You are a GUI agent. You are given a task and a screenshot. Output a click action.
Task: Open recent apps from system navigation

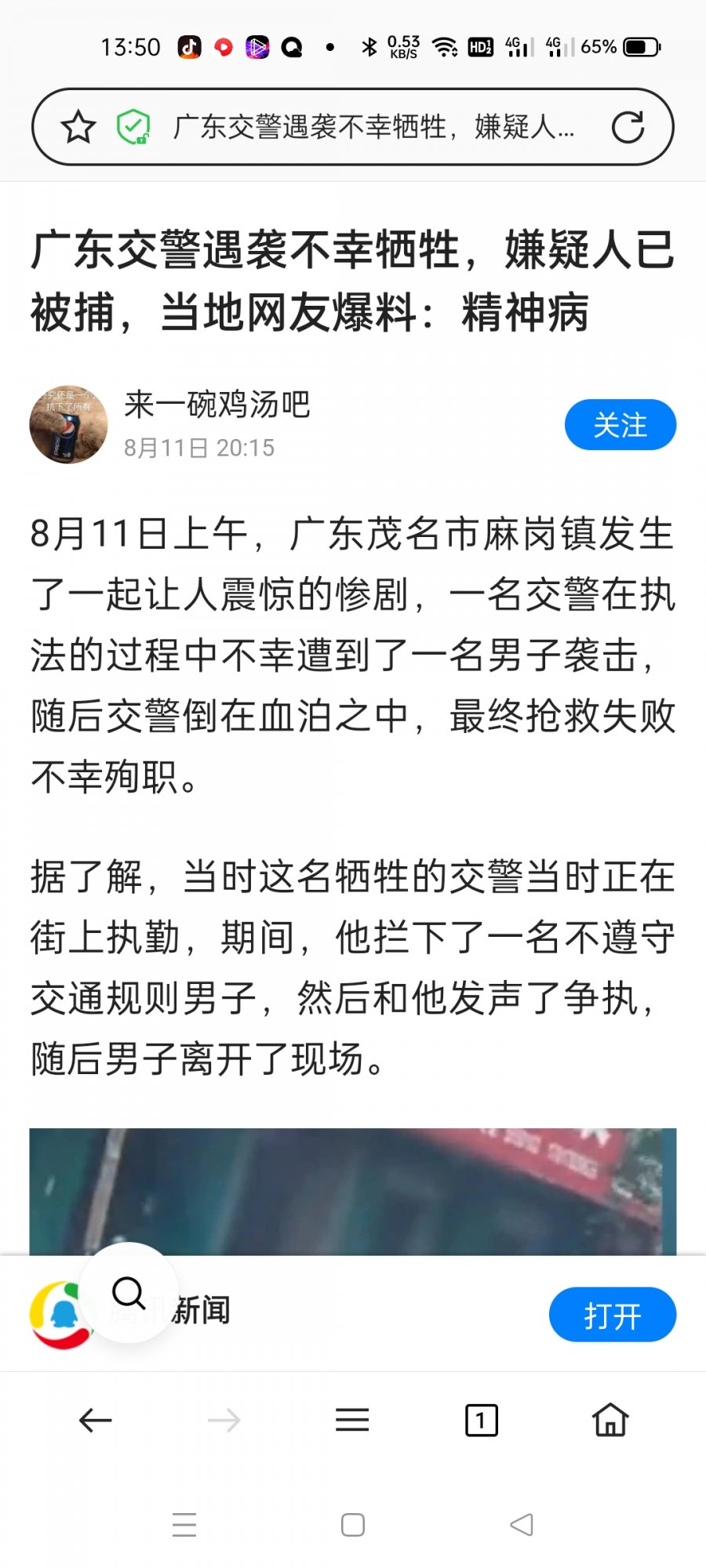coord(184,1525)
